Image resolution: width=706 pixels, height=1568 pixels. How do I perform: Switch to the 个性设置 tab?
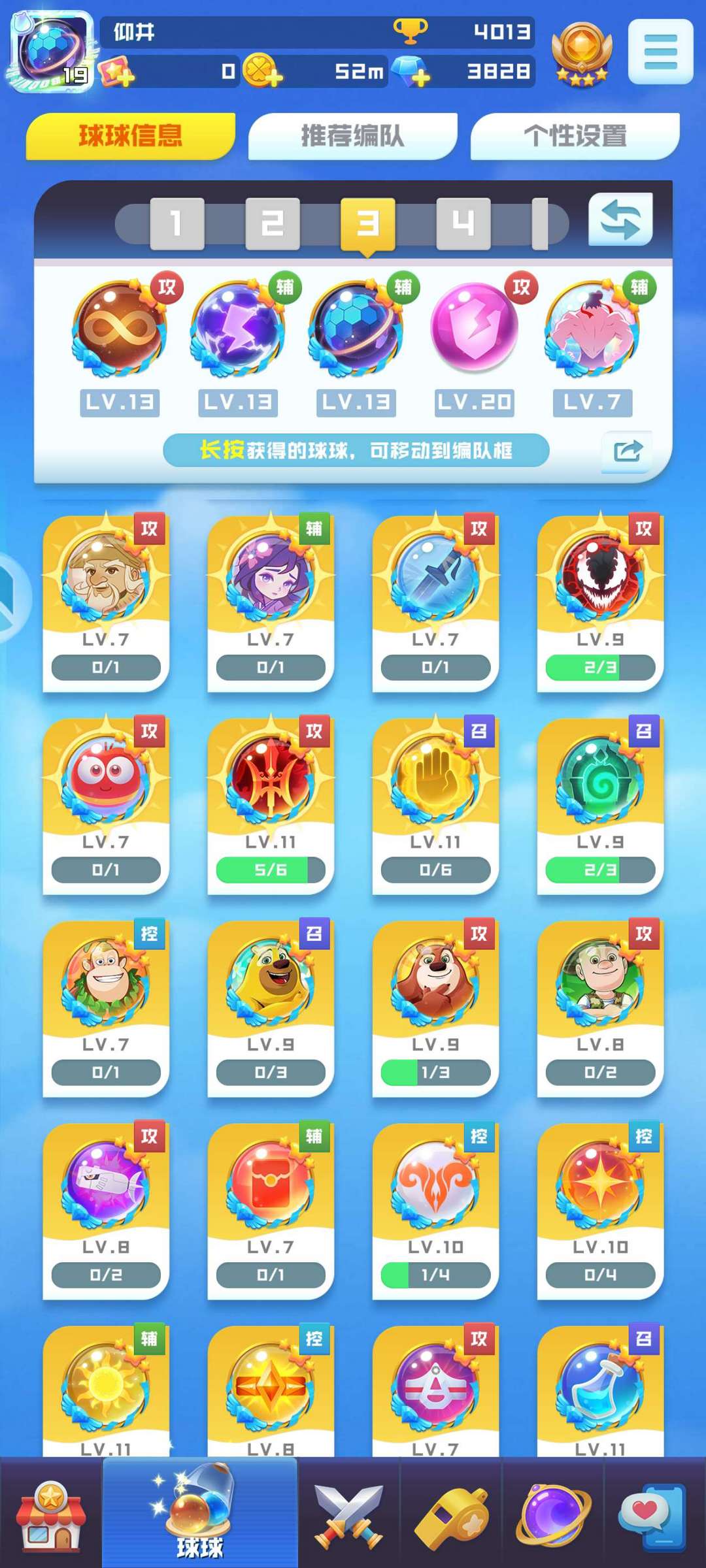[575, 136]
